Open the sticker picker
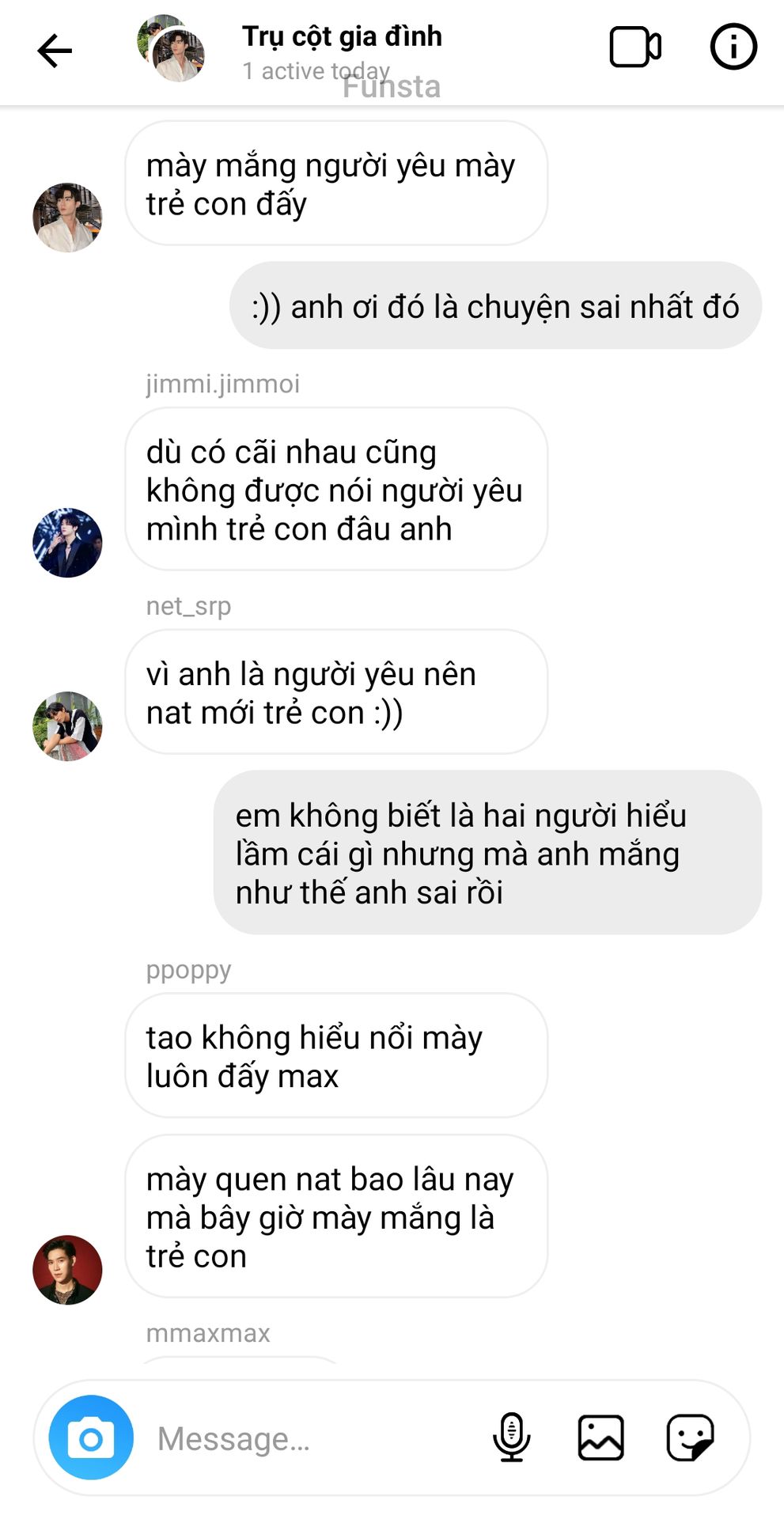784x1519 pixels. pos(691,1438)
